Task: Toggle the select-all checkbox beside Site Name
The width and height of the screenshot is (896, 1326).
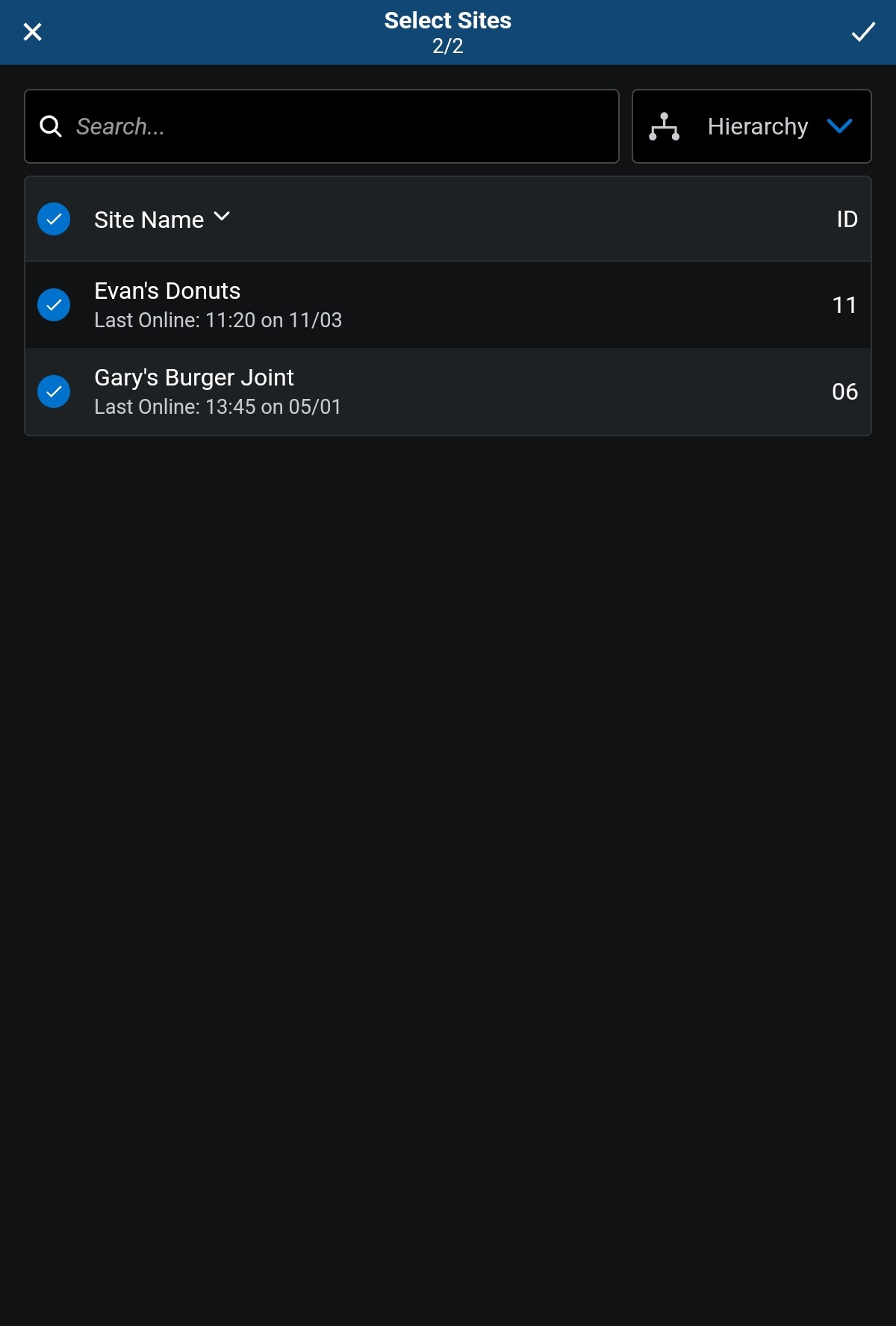Action: point(54,219)
